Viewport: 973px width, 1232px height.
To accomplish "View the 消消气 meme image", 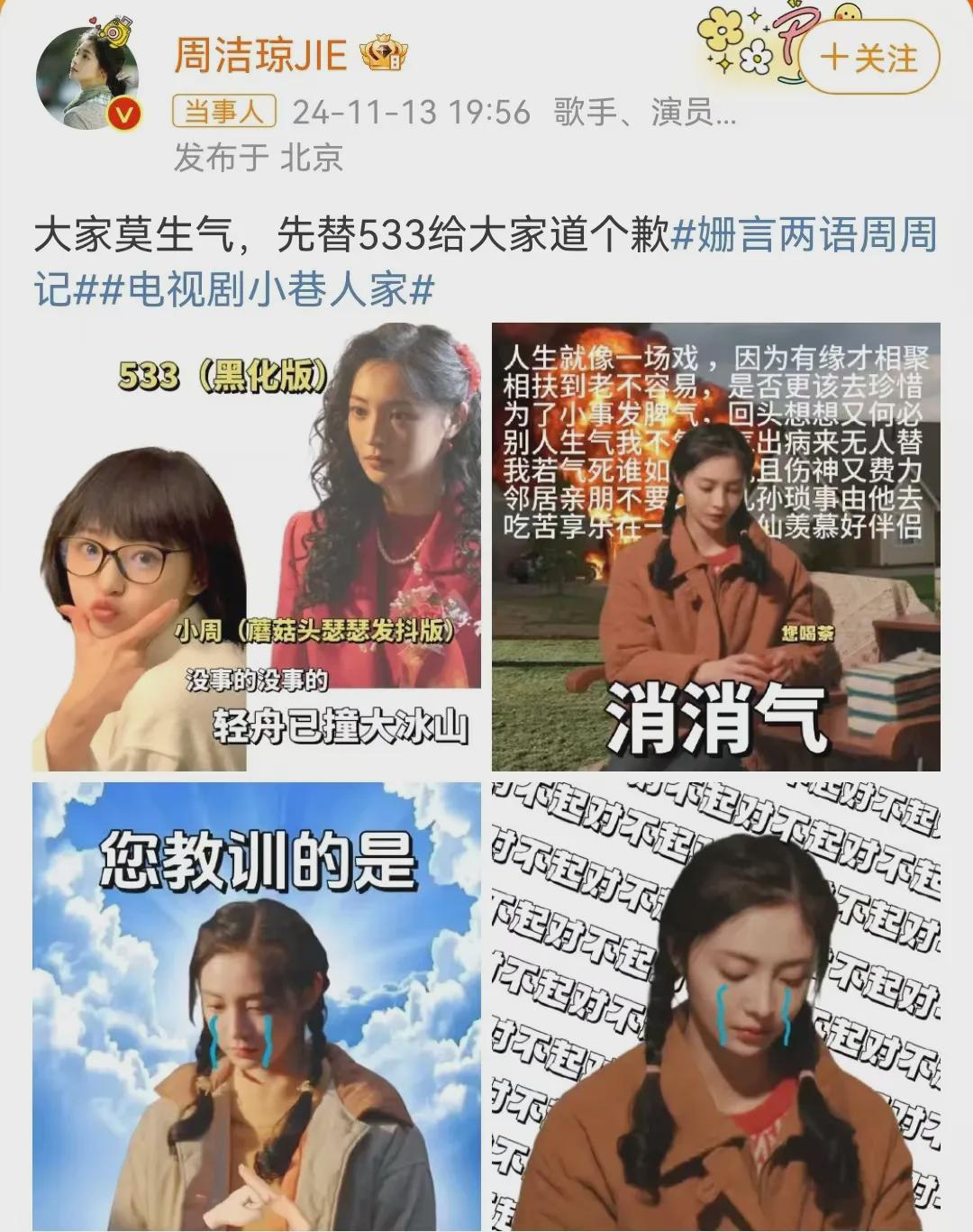I will pos(715,547).
